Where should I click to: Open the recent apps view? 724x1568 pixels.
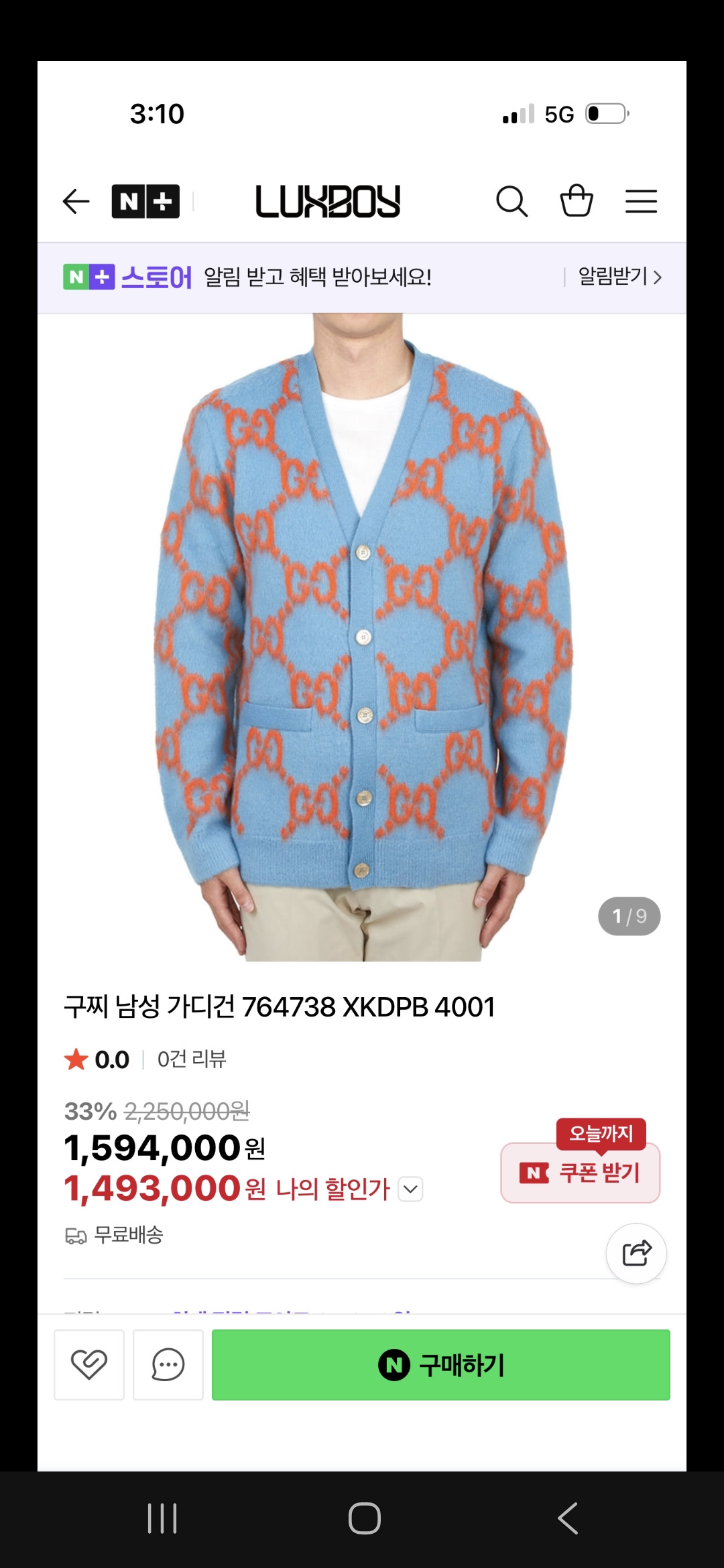[x=162, y=1518]
